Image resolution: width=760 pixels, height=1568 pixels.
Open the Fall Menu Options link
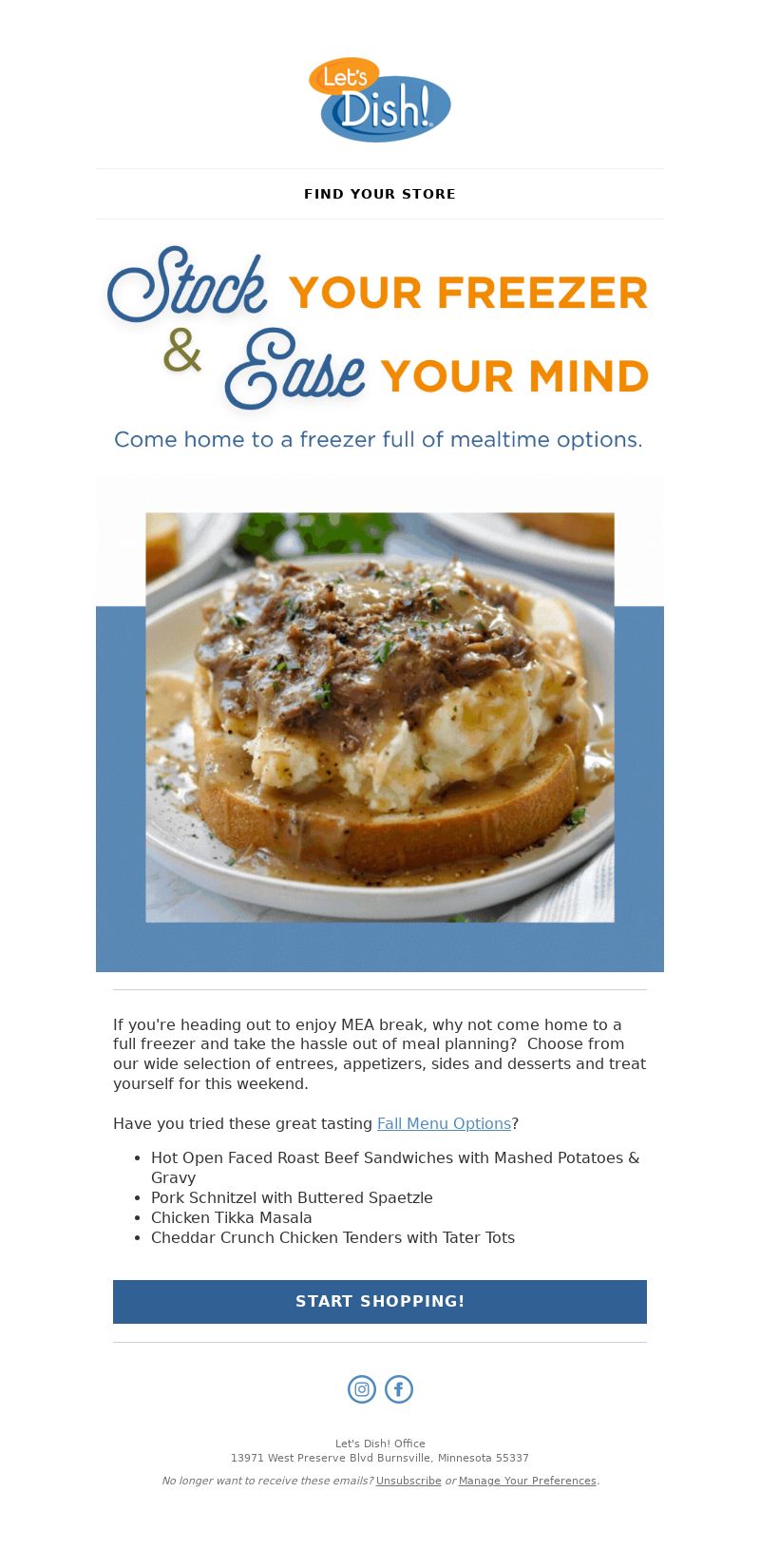(x=445, y=1123)
